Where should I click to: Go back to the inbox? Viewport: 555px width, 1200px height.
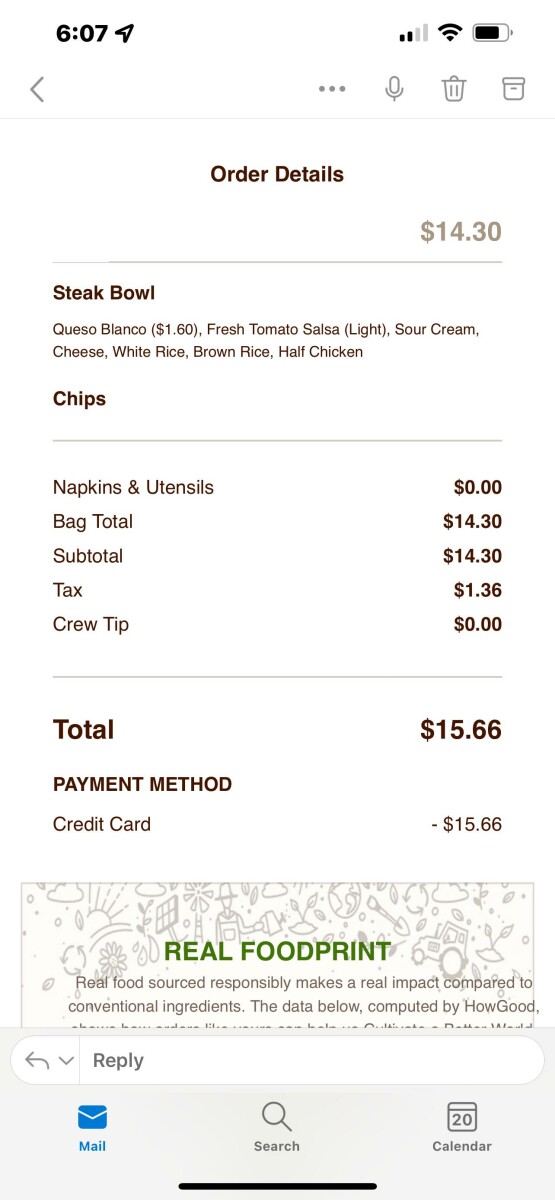37,89
